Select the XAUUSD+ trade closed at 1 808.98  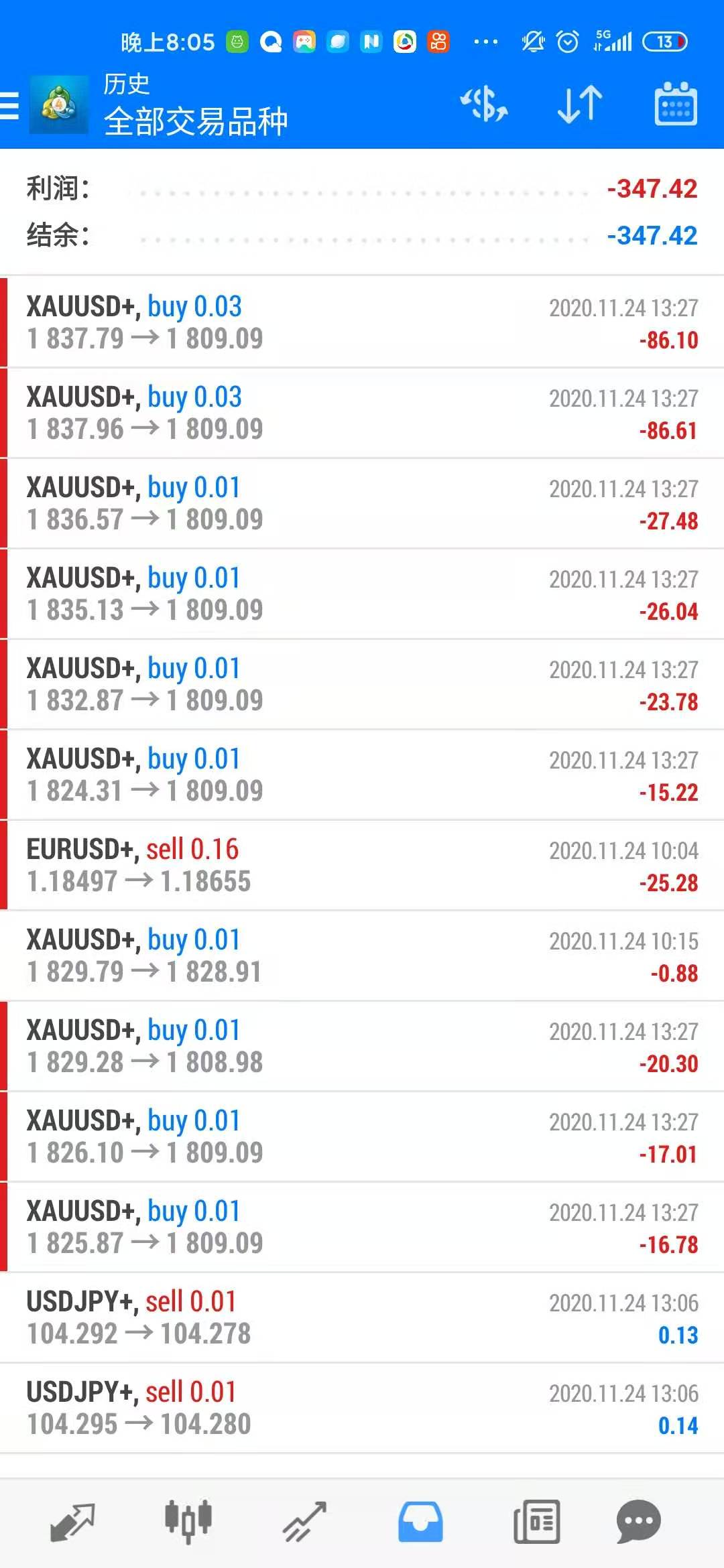tap(362, 1046)
